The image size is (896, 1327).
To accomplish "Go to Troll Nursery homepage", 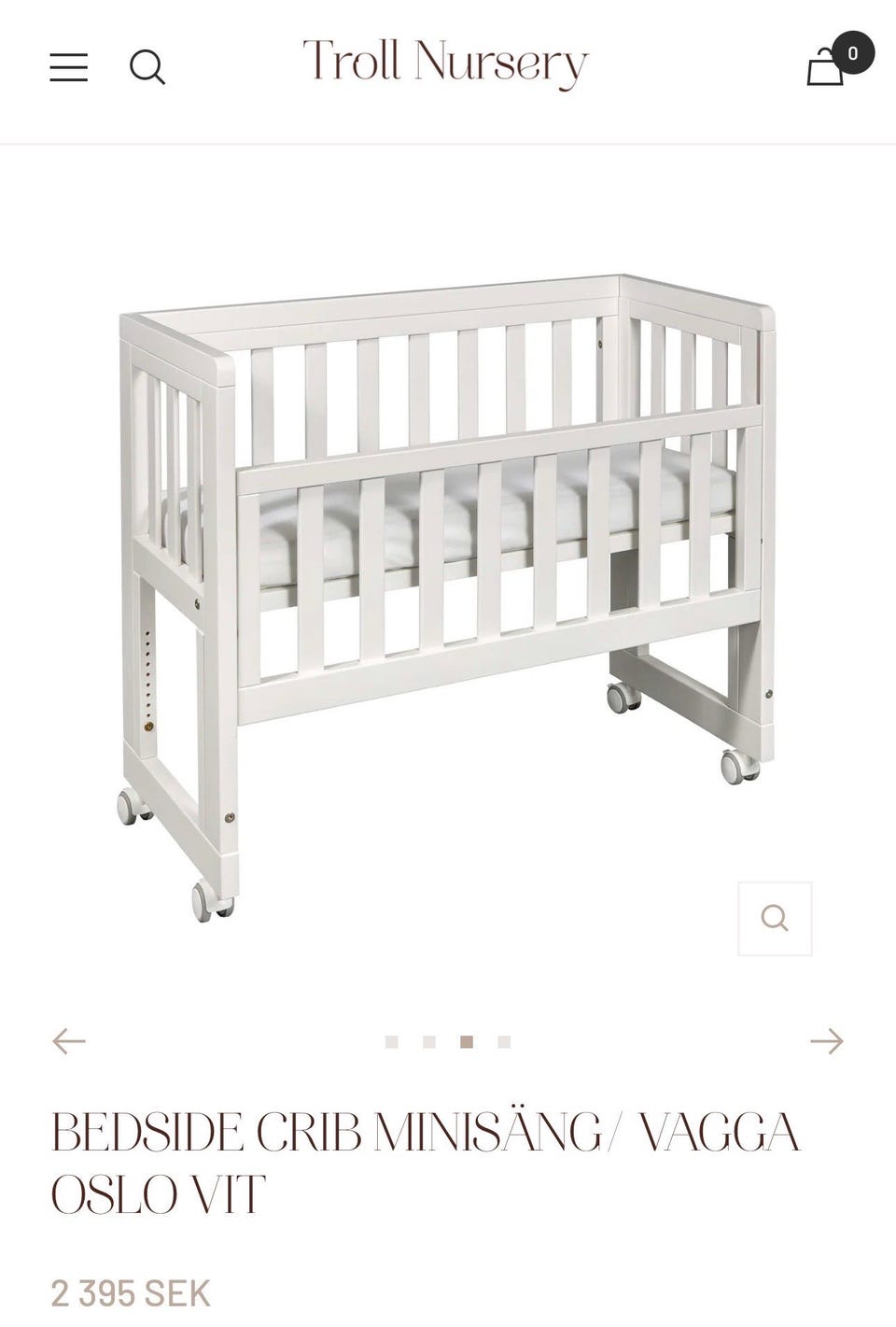I will coord(445,64).
